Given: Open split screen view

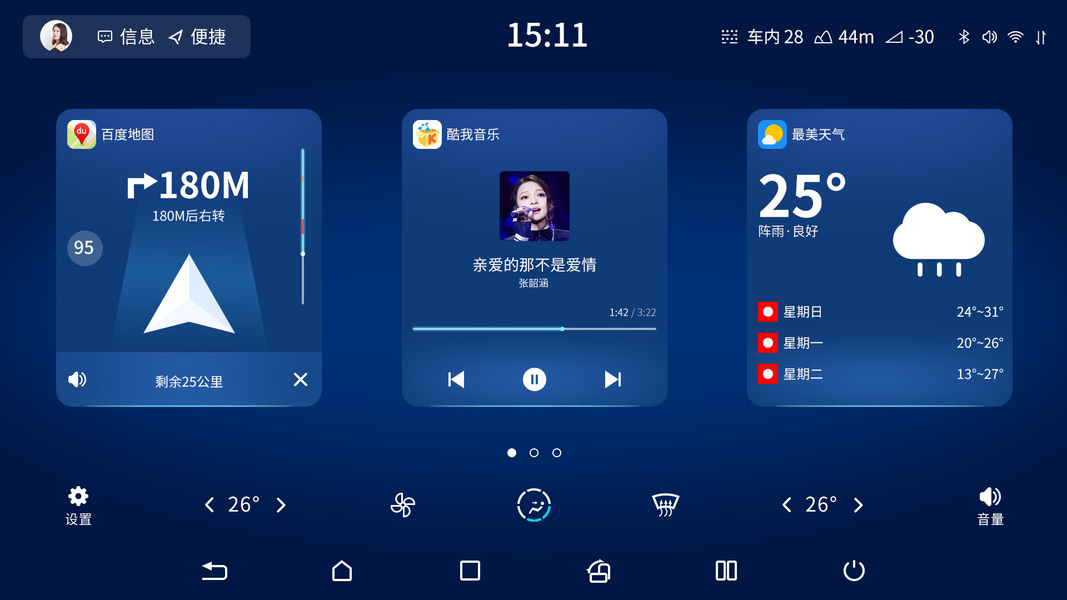Looking at the screenshot, I should [x=726, y=571].
